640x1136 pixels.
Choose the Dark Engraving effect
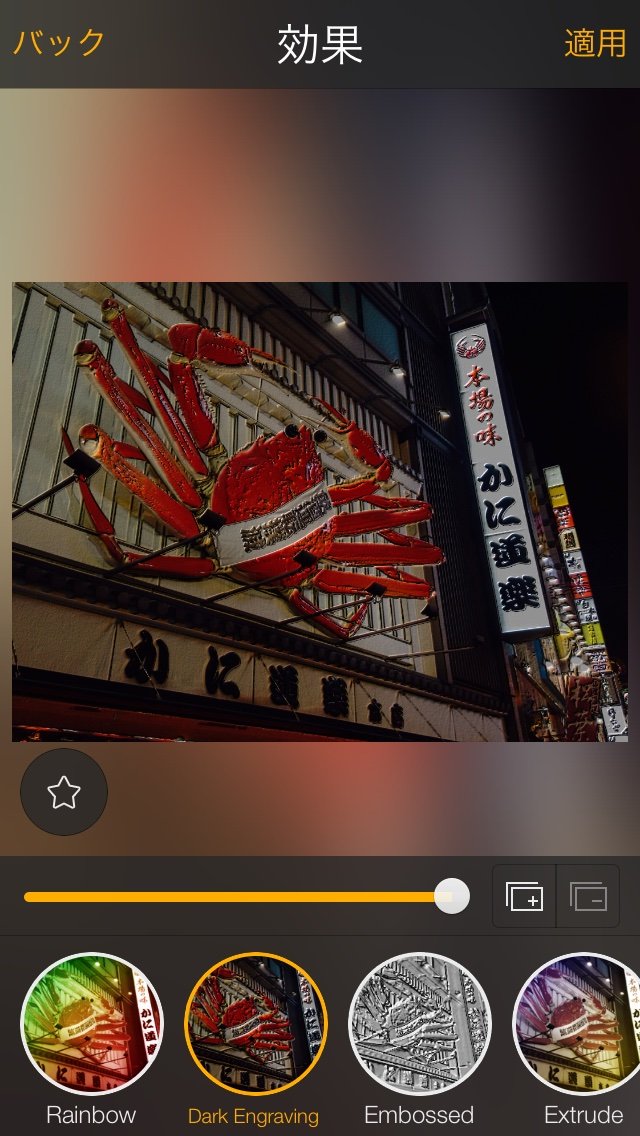pos(255,1024)
